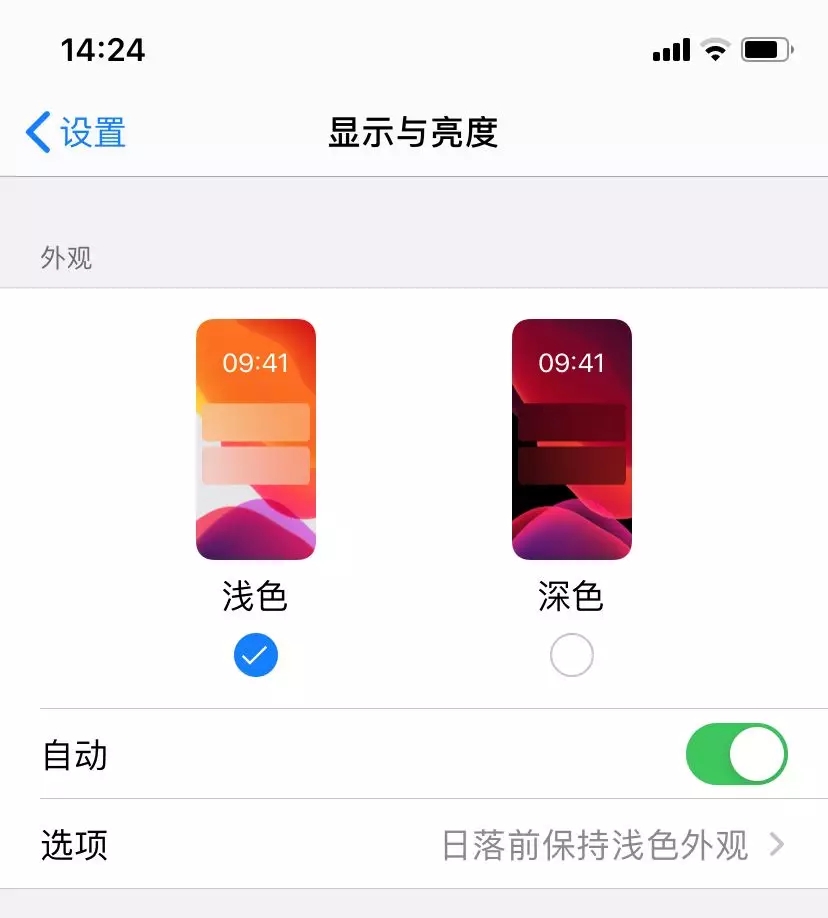This screenshot has width=828, height=918.
Task: Go back to 设置
Action: [76, 132]
